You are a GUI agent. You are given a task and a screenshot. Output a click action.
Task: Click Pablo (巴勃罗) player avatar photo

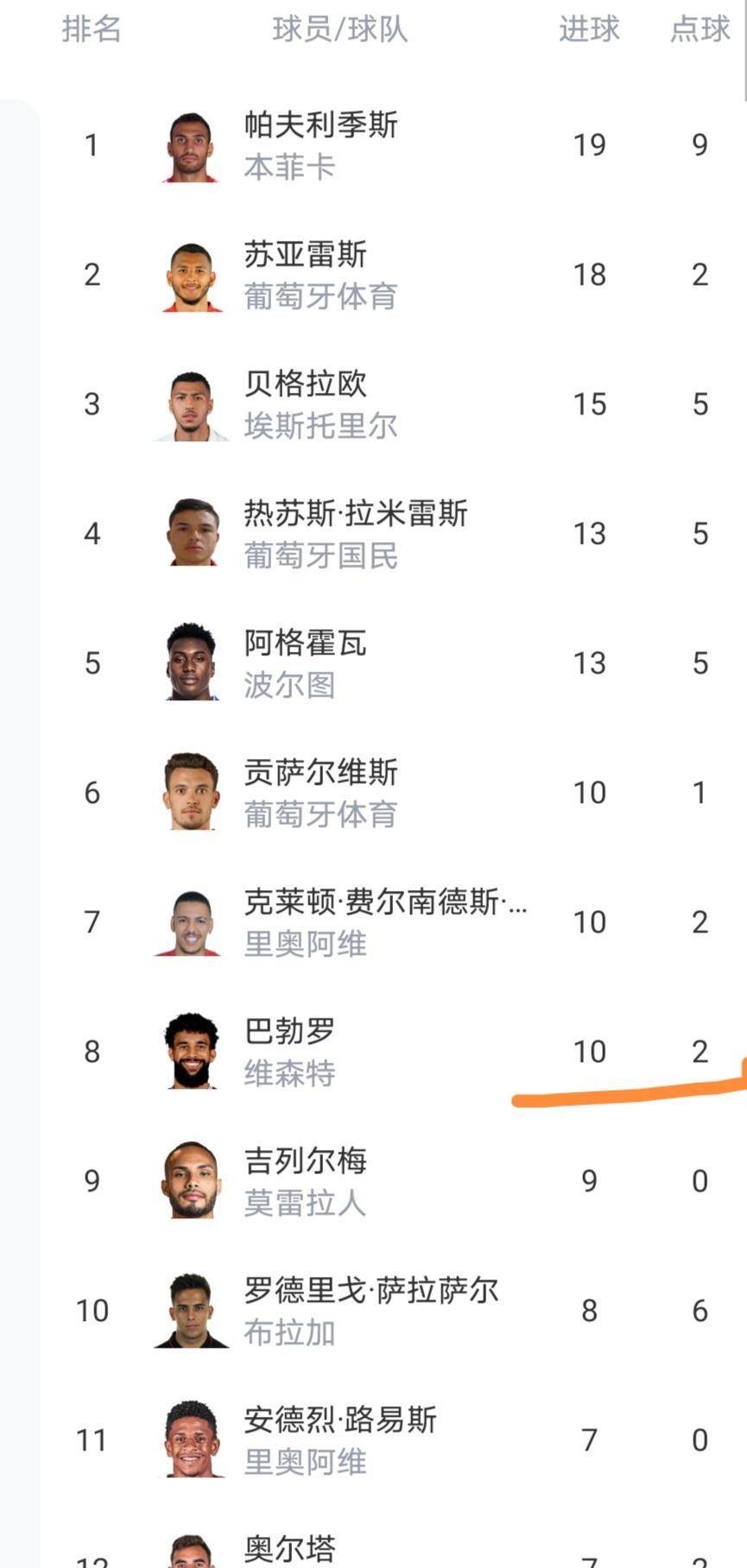click(190, 1051)
